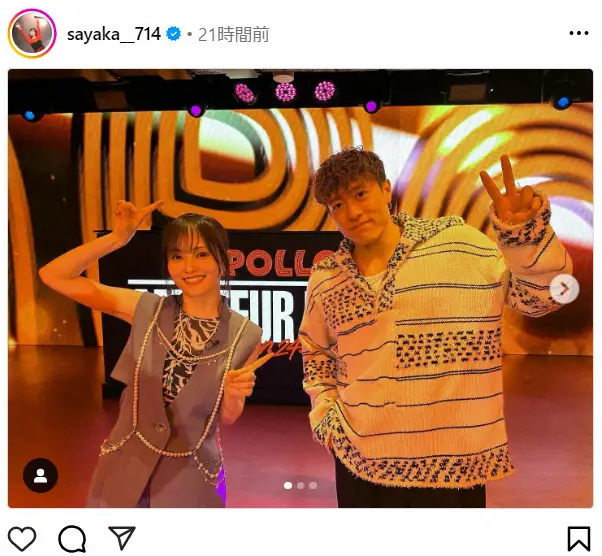Bookmark this post to saved
The height and width of the screenshot is (556, 602).
click(x=579, y=539)
